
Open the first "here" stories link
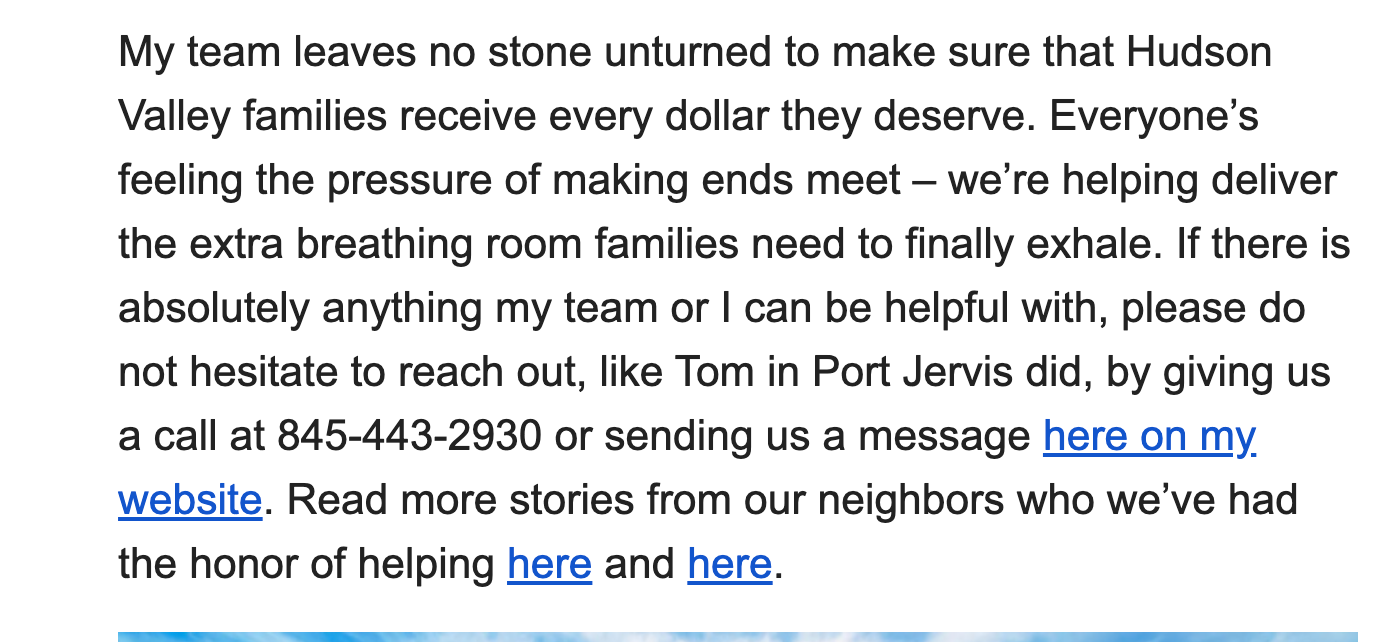(x=549, y=565)
